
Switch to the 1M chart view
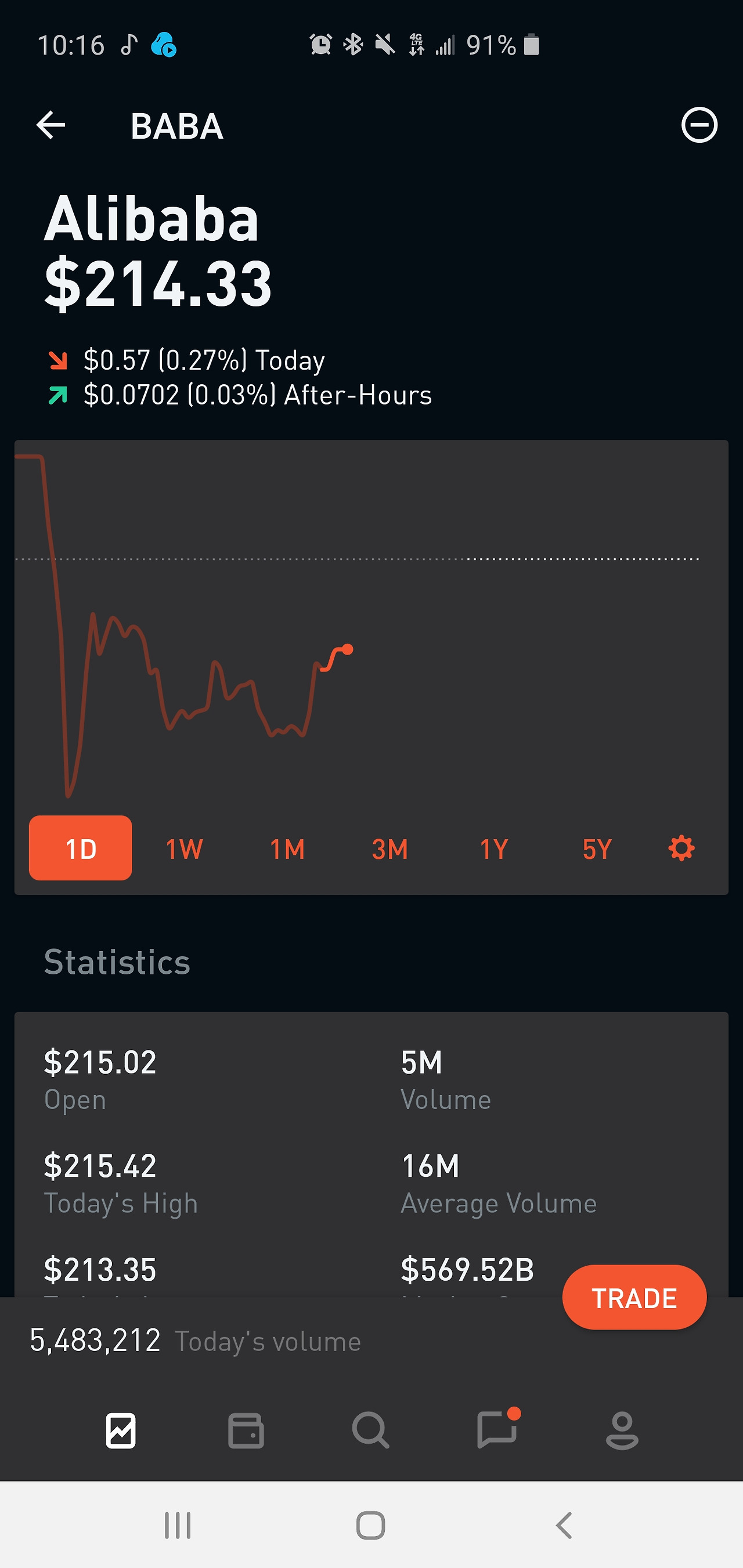(x=287, y=848)
